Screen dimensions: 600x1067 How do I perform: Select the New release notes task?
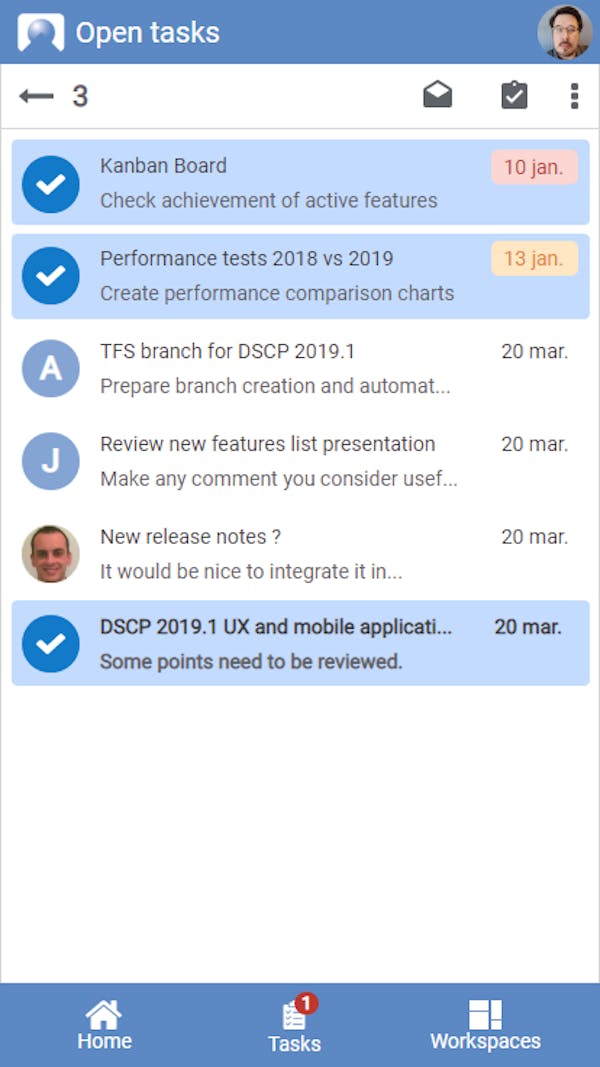coord(51,554)
